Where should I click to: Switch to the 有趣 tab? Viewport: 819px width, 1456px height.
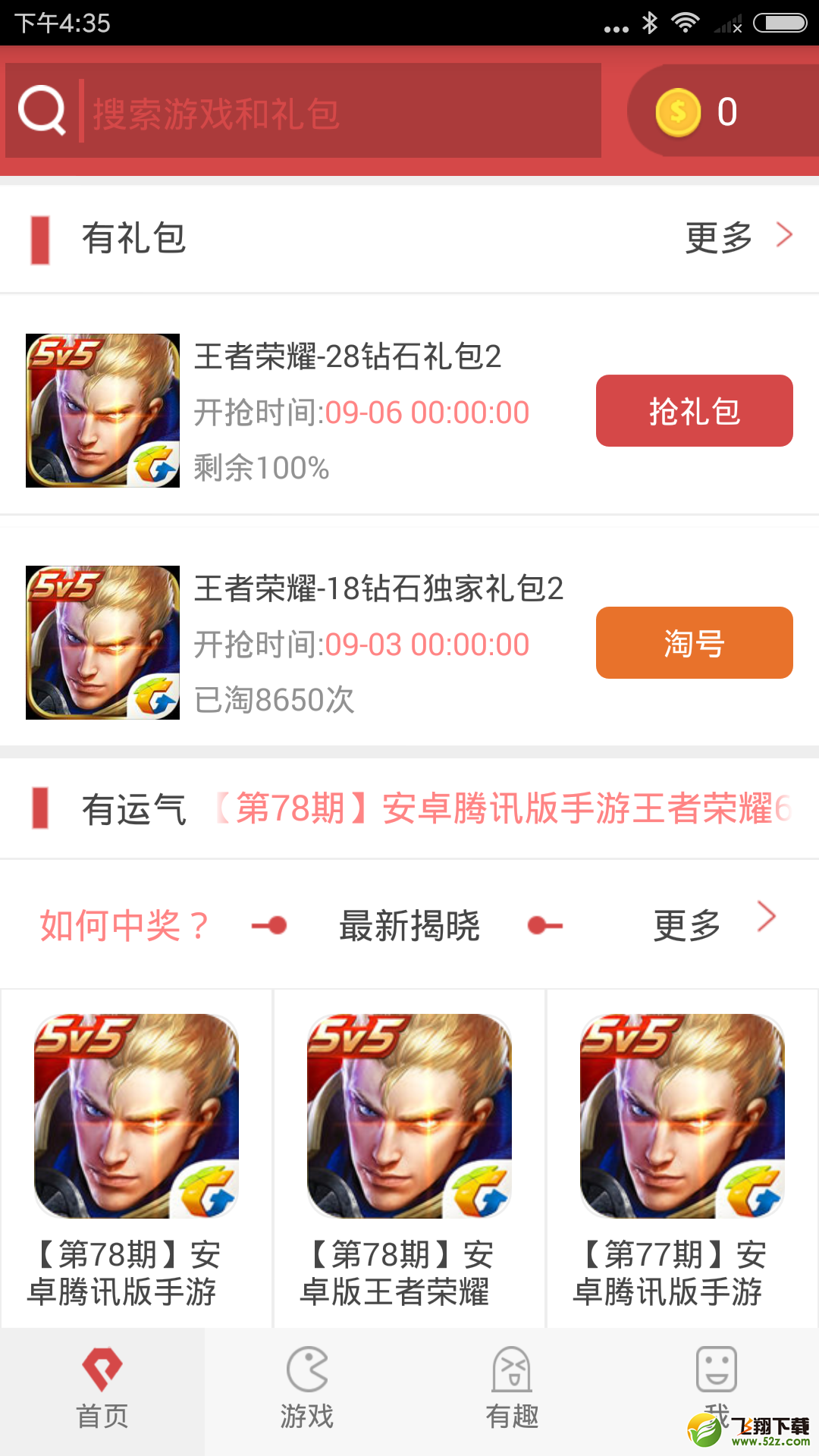(512, 1391)
